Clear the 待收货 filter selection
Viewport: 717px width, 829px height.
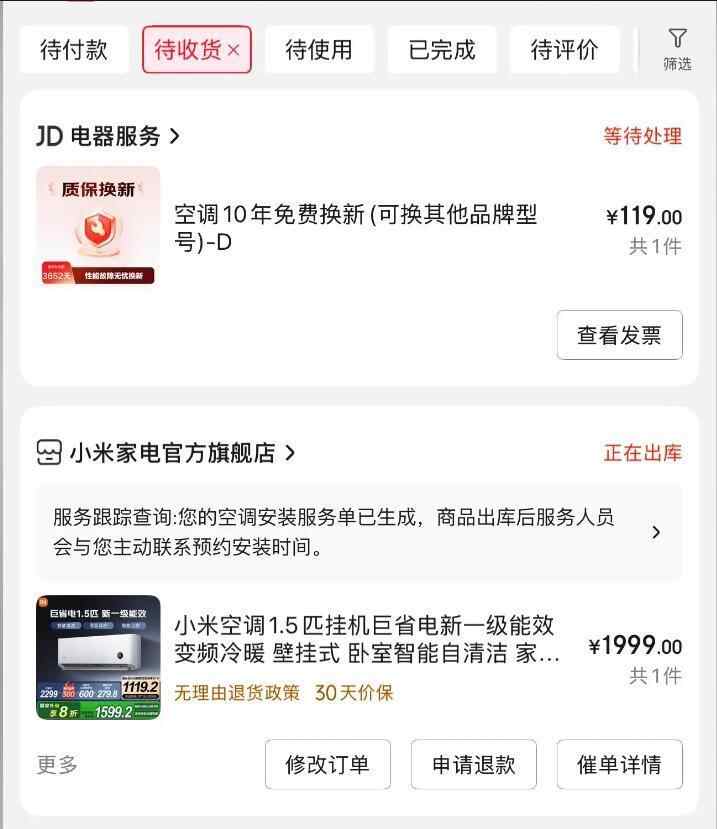(234, 51)
